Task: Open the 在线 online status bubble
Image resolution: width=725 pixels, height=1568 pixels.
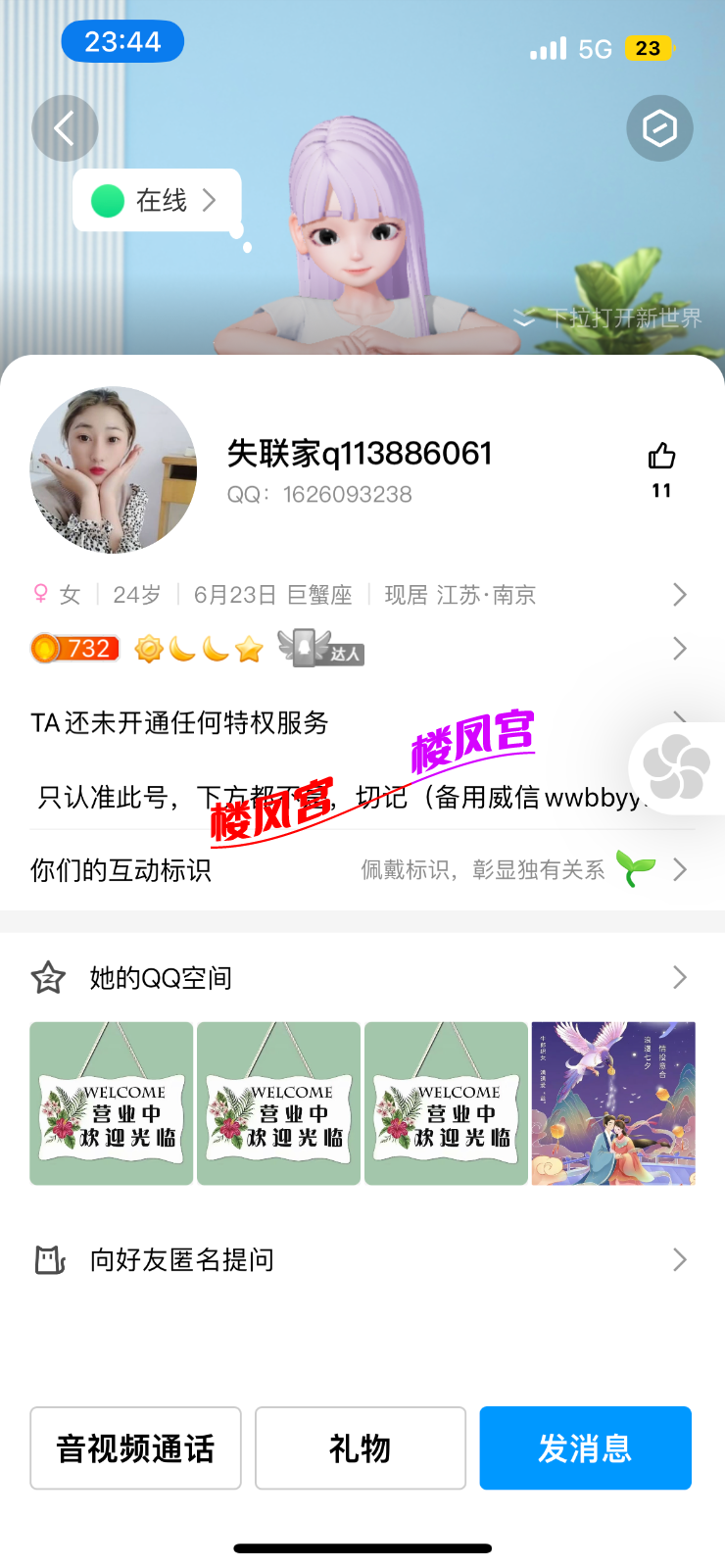Action: (x=157, y=201)
